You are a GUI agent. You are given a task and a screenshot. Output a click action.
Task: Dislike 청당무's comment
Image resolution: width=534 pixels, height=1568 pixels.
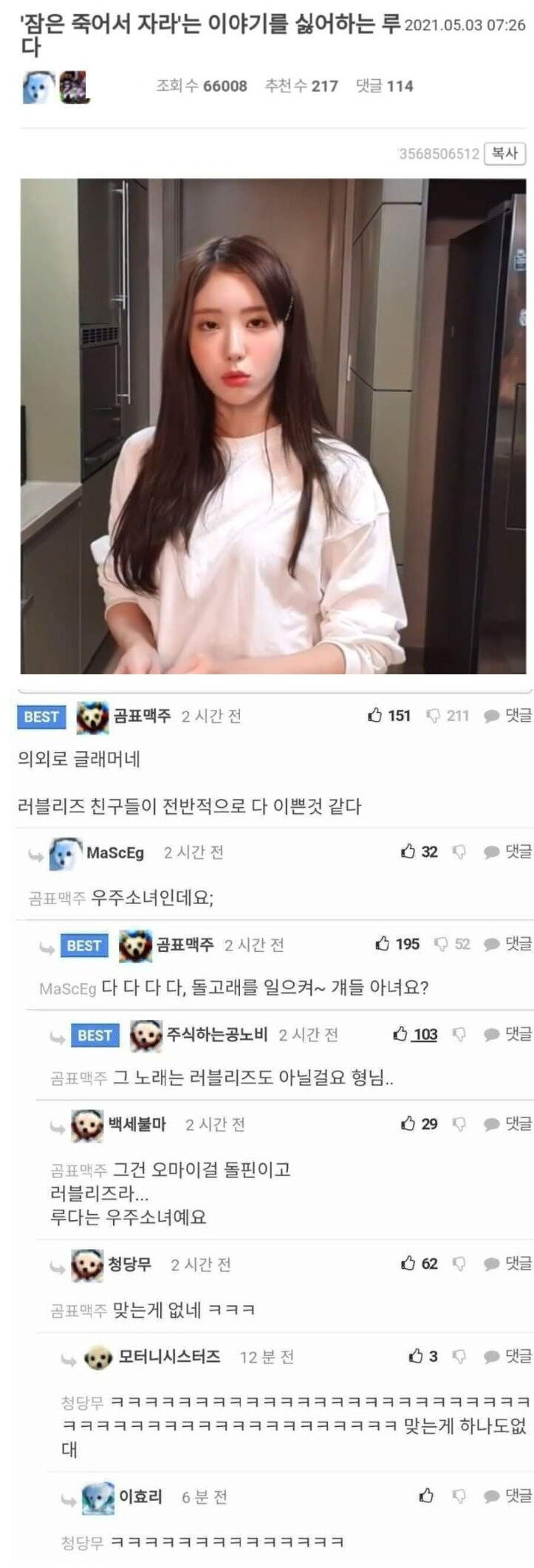[459, 1263]
